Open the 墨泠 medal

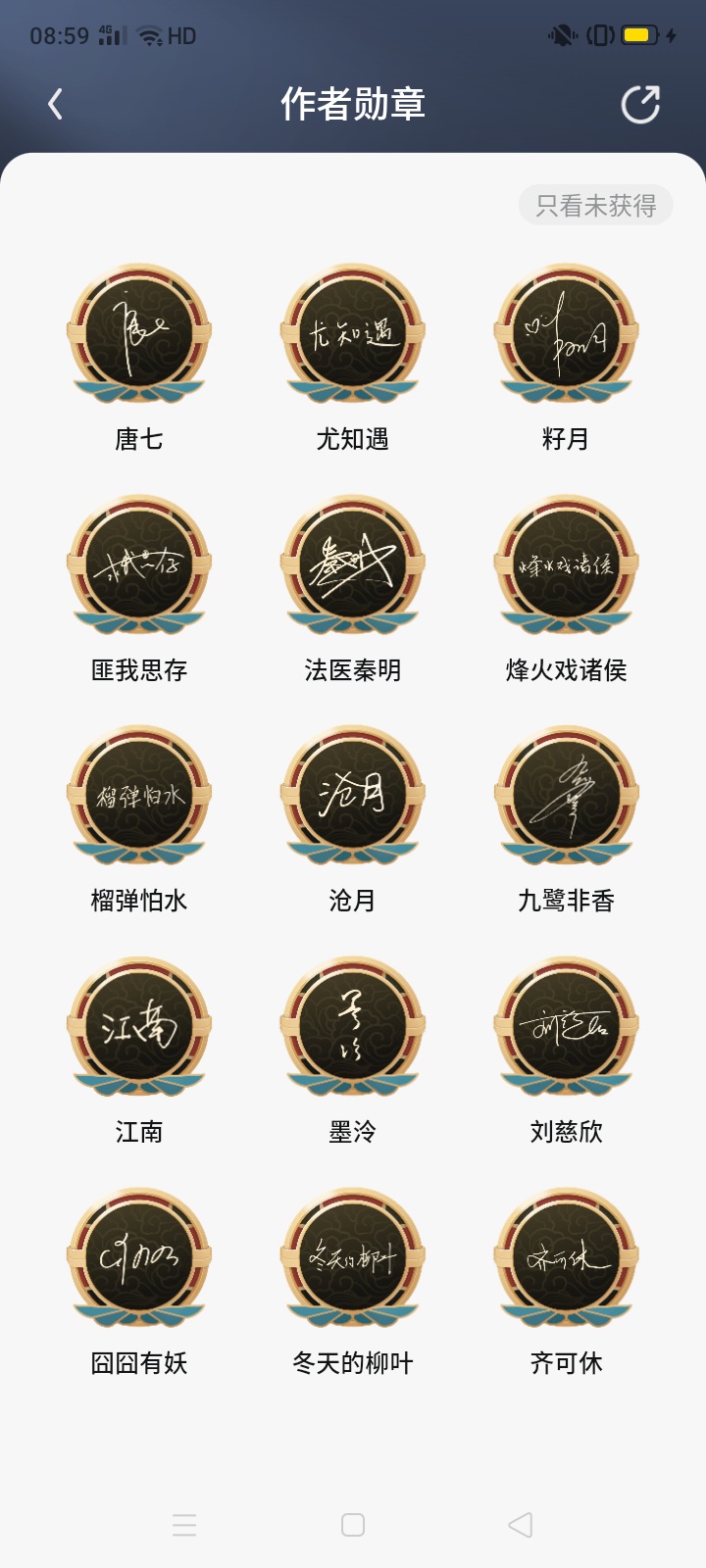(353, 1026)
